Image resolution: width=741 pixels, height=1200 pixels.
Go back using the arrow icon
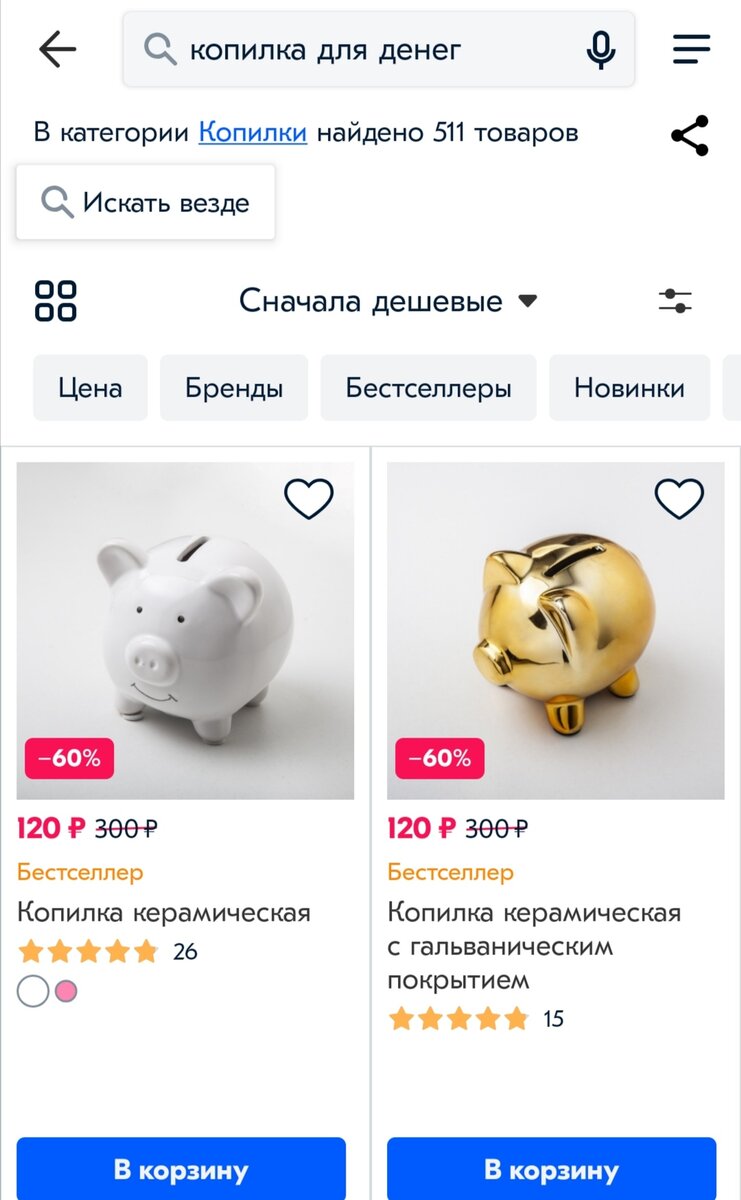click(x=57, y=49)
